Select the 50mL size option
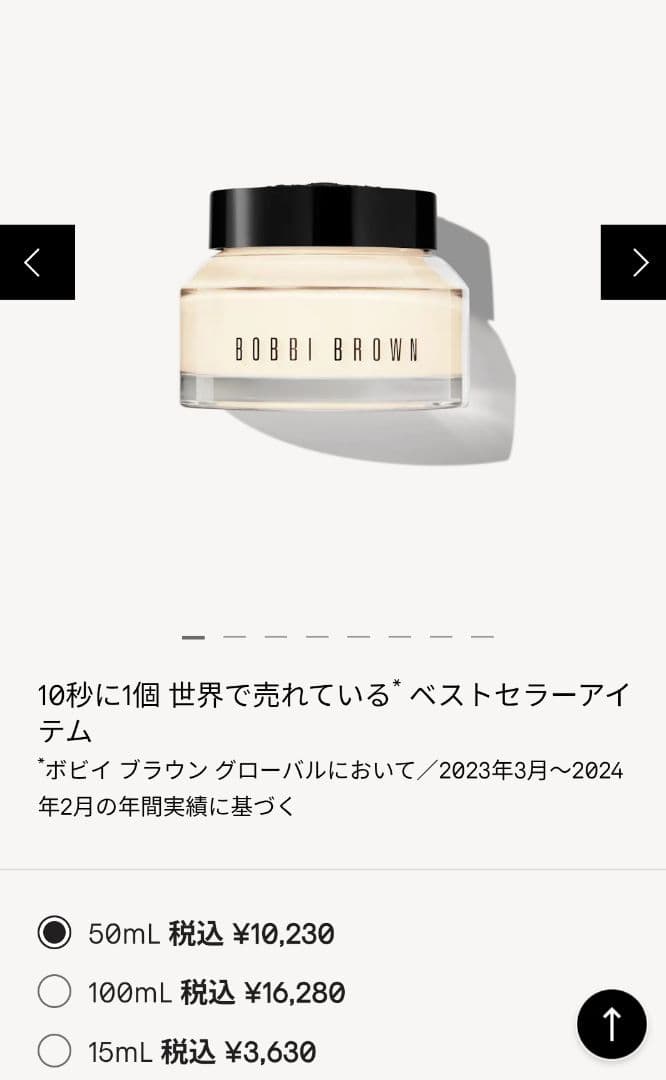The width and height of the screenshot is (666, 1080). (x=54, y=933)
